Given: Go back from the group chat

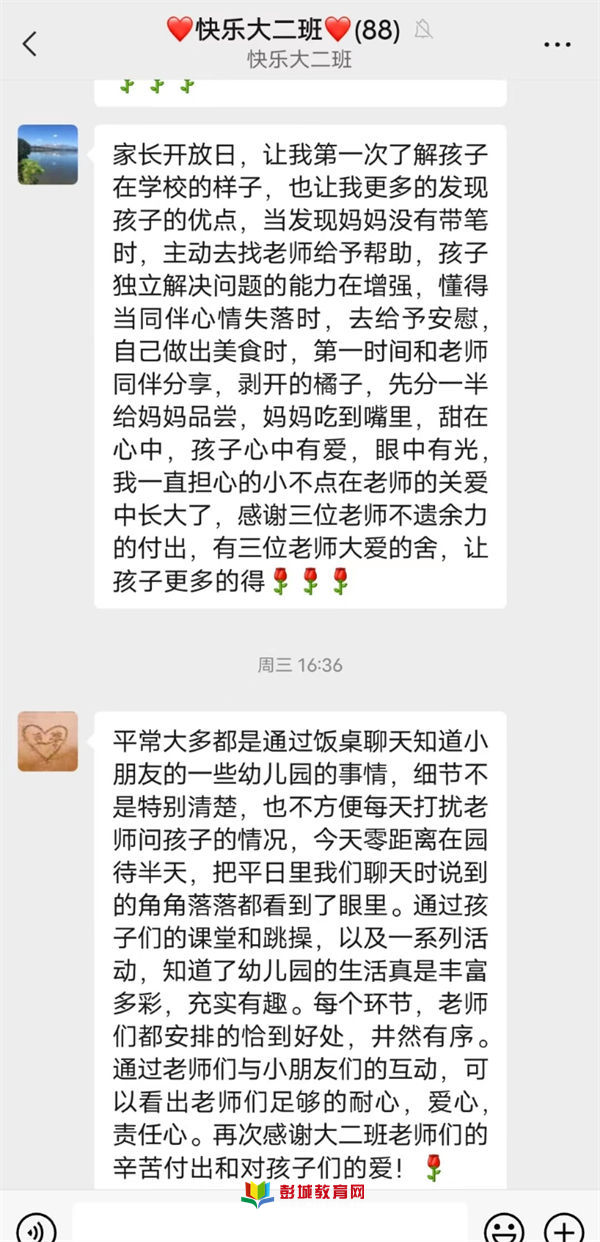Looking at the screenshot, I should [29, 44].
